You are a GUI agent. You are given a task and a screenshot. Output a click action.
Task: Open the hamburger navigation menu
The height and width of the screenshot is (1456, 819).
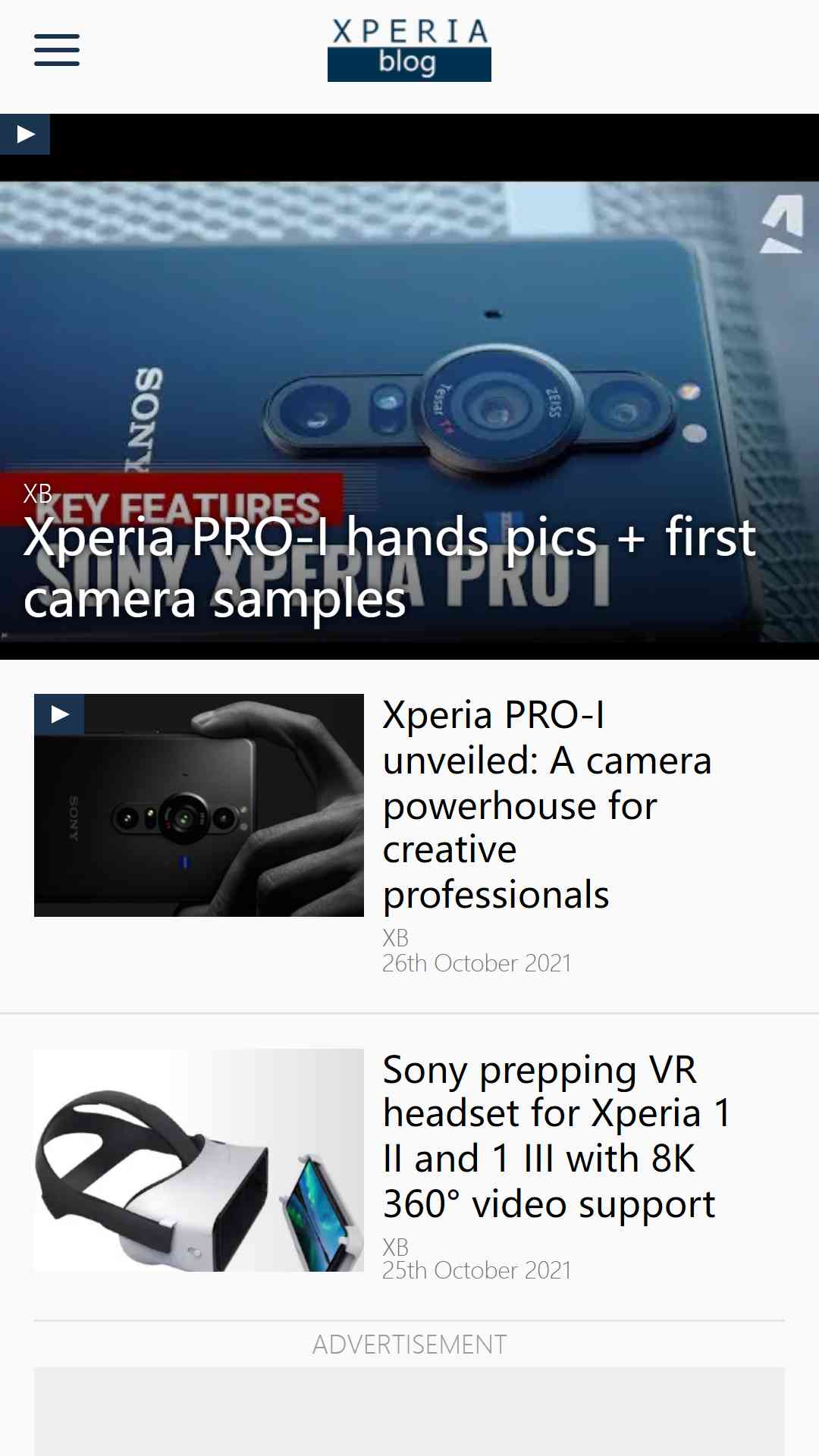57,50
